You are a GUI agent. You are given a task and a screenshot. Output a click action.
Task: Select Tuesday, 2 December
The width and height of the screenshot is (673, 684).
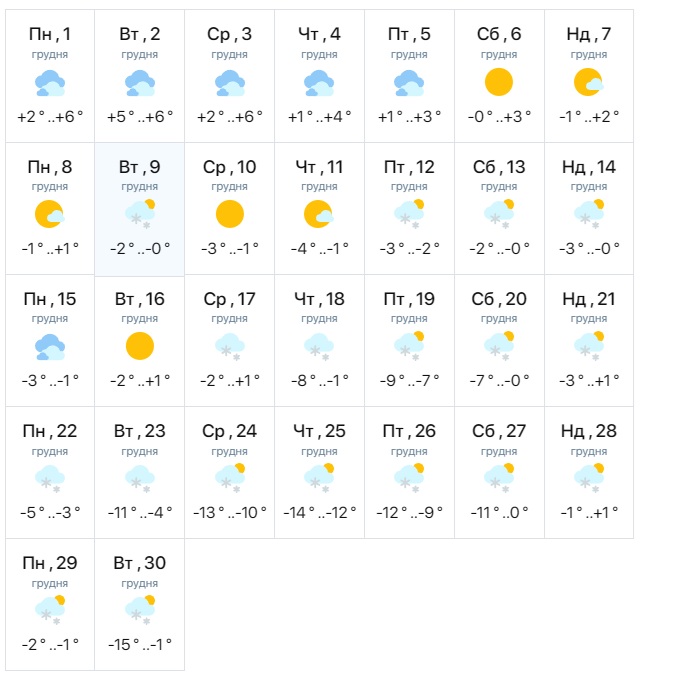point(139,76)
